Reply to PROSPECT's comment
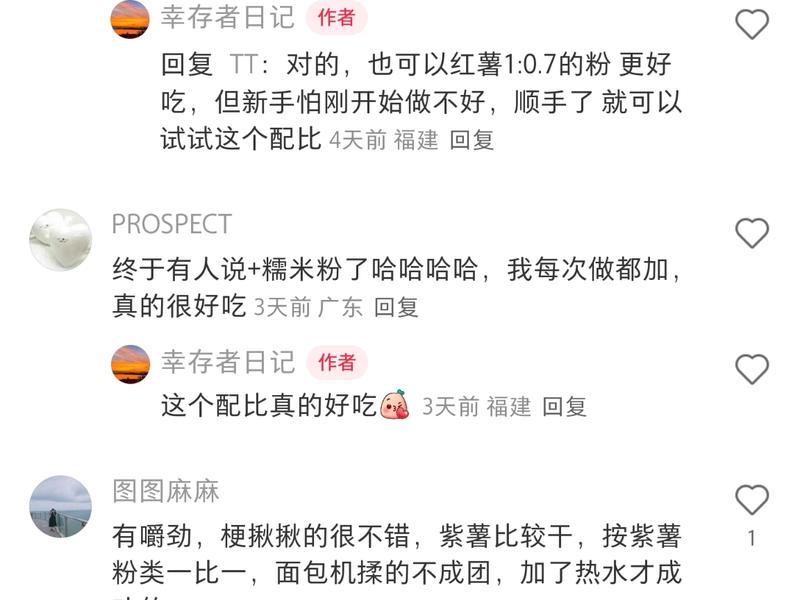800x600 pixels. click(396, 307)
